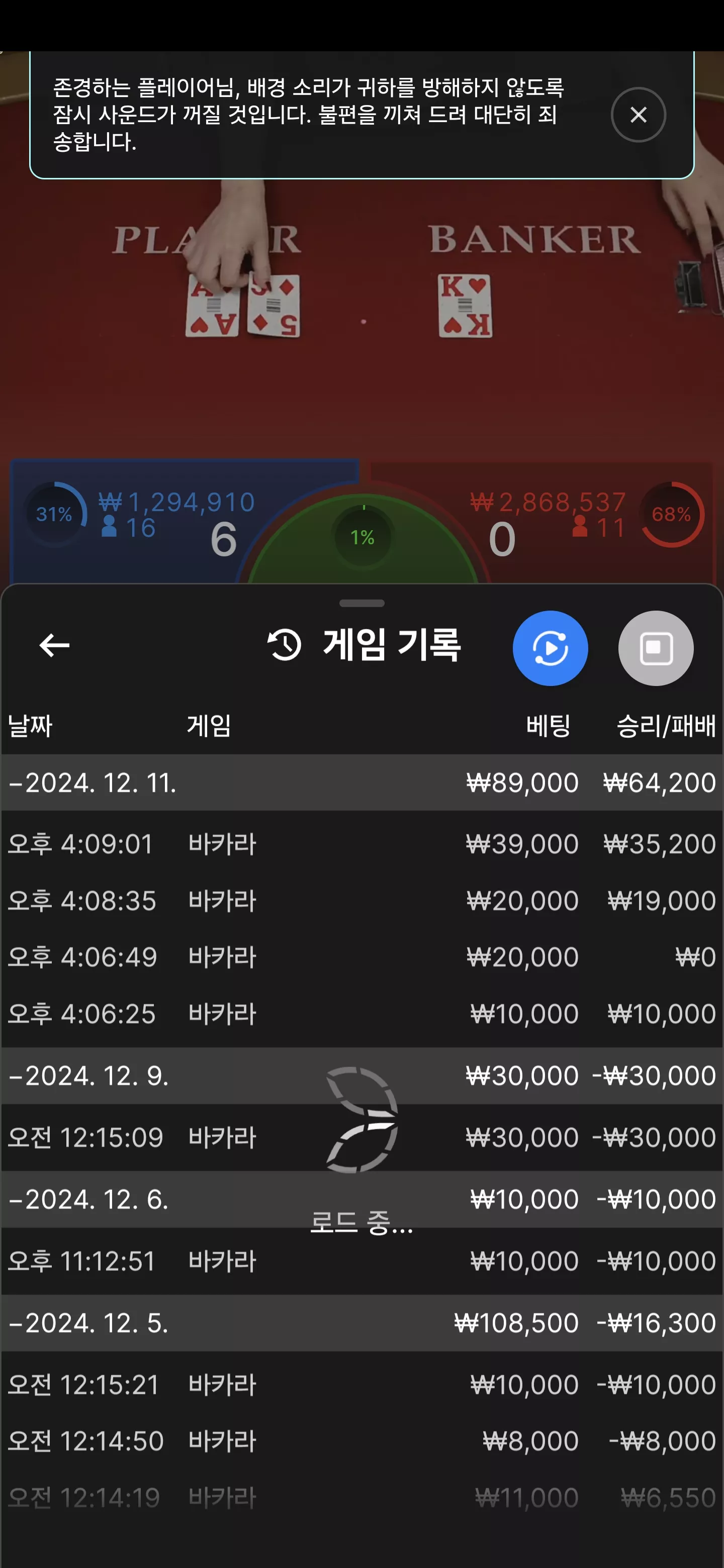Collapse the 2024. 12. 5. date group
Image resolution: width=724 pixels, height=1568 pixels.
tap(361, 1323)
